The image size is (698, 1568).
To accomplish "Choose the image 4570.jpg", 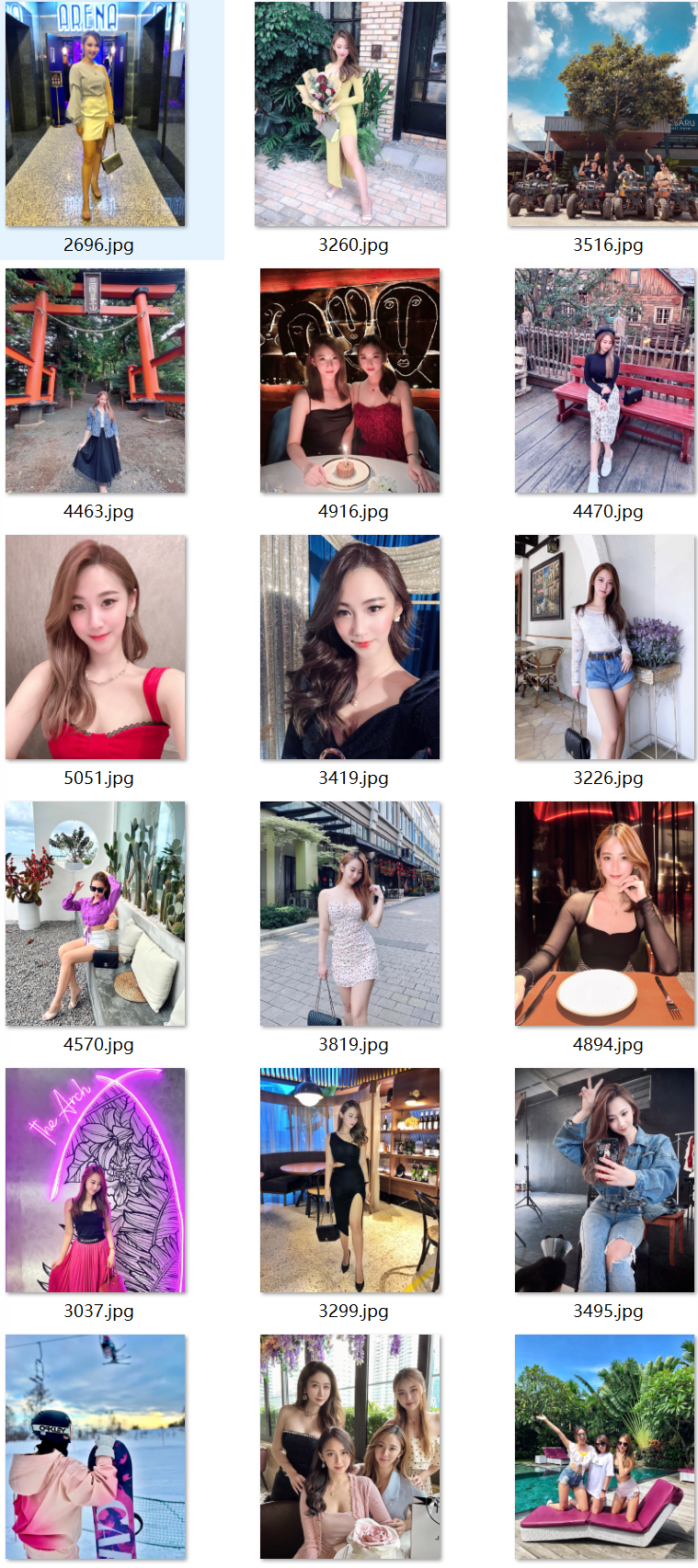I will point(96,914).
